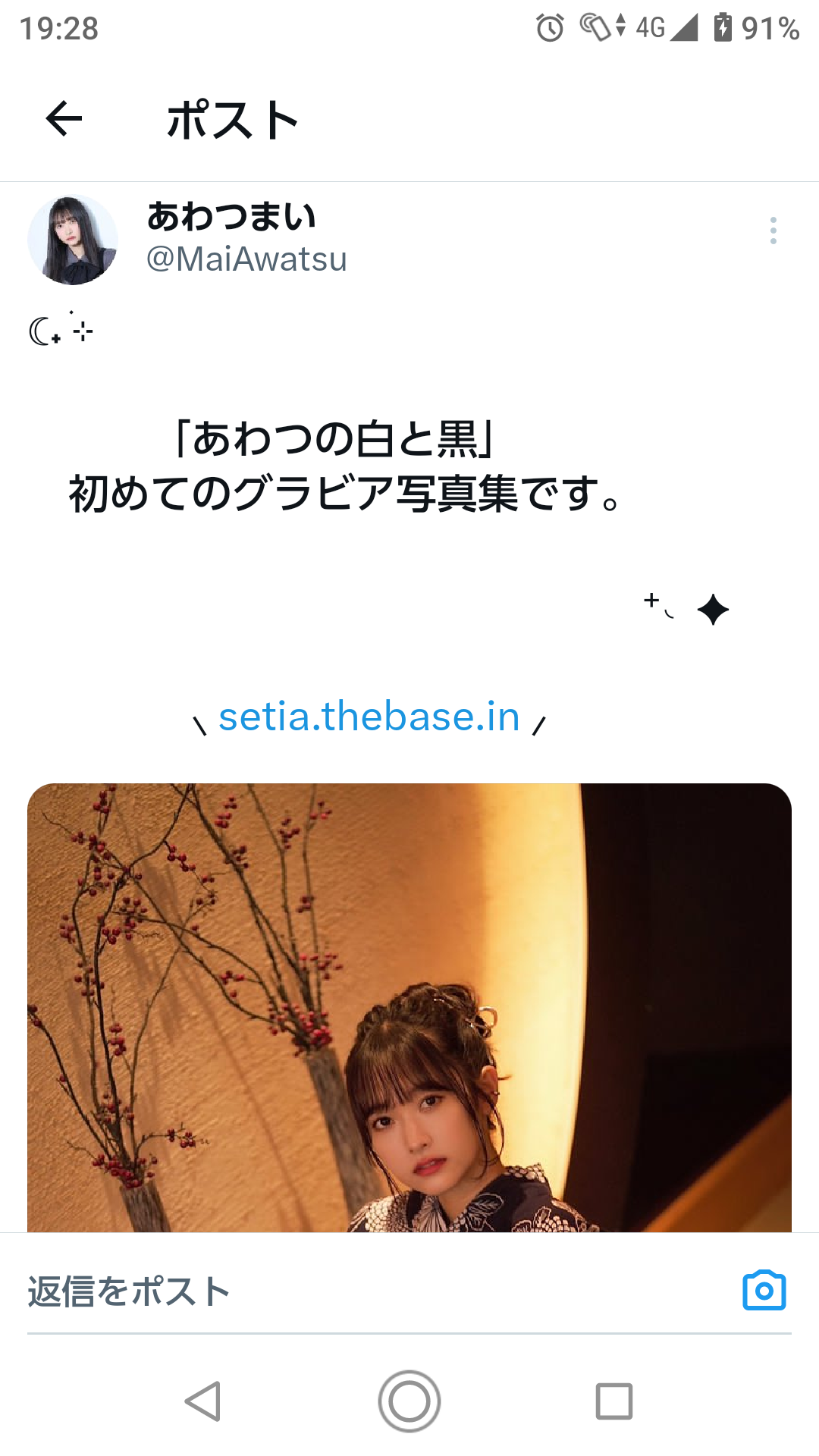
Task: Open the setia.thebase.in link
Action: (x=369, y=717)
